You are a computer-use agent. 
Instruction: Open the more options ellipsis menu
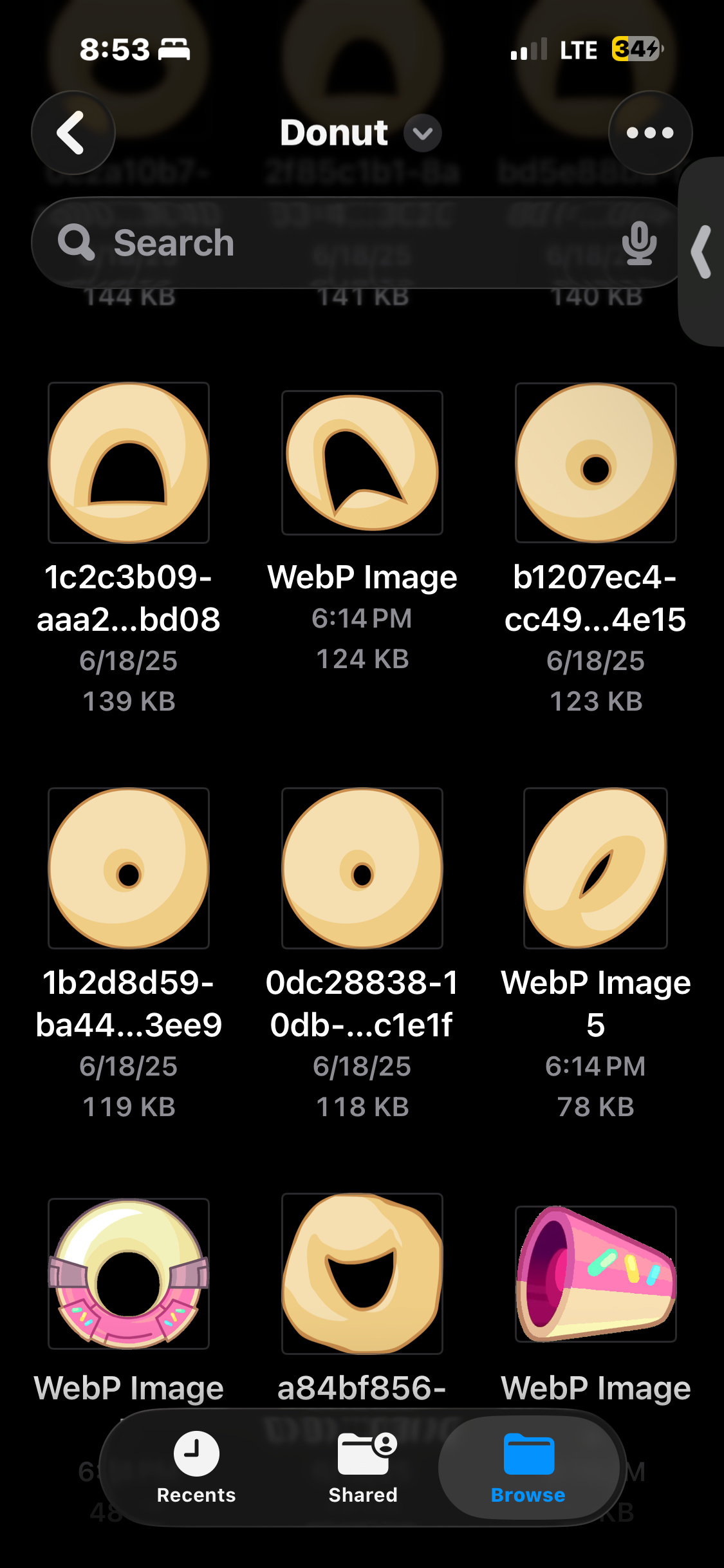pyautogui.click(x=650, y=133)
